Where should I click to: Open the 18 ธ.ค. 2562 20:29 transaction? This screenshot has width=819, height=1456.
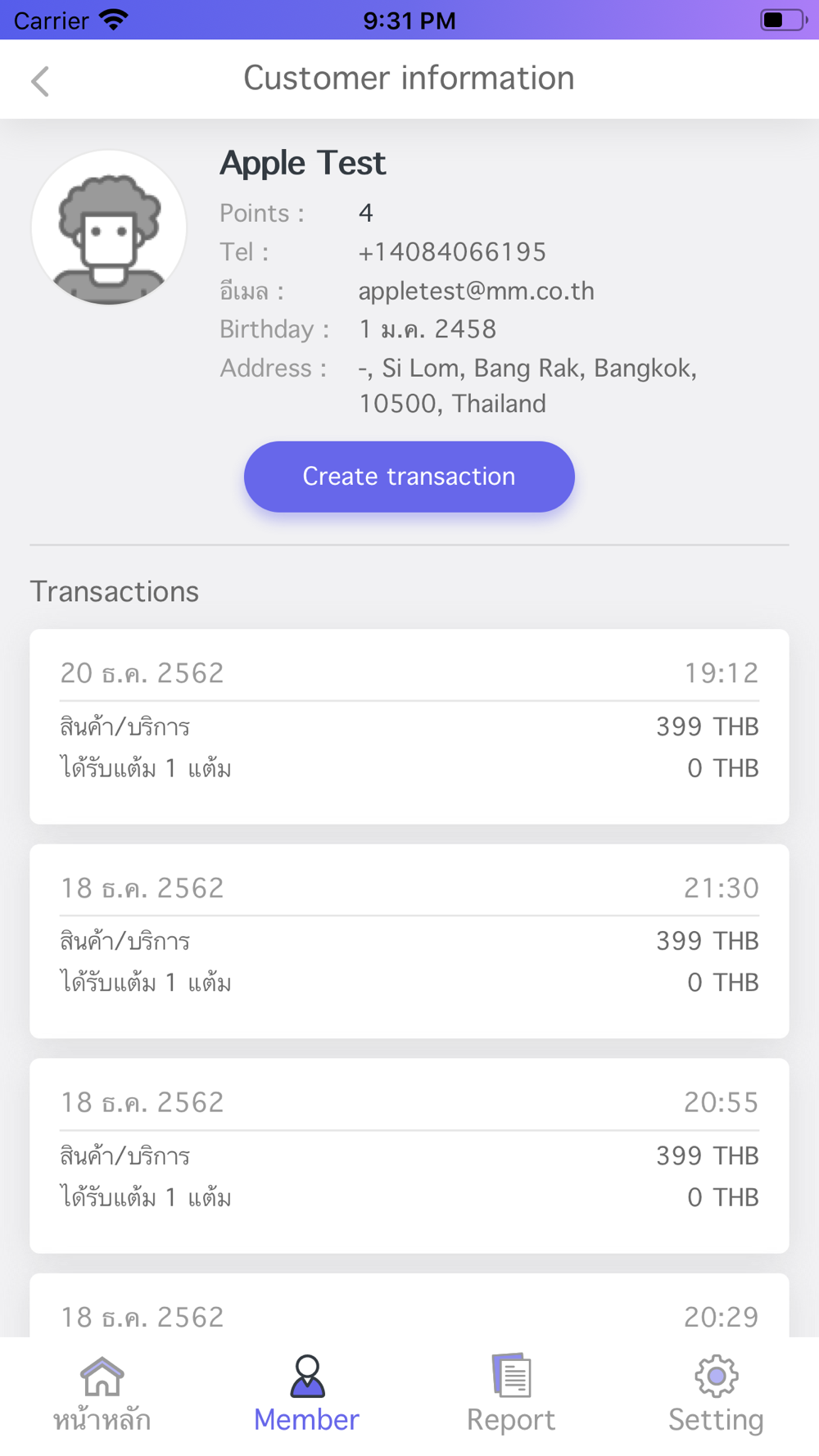pos(409,1305)
